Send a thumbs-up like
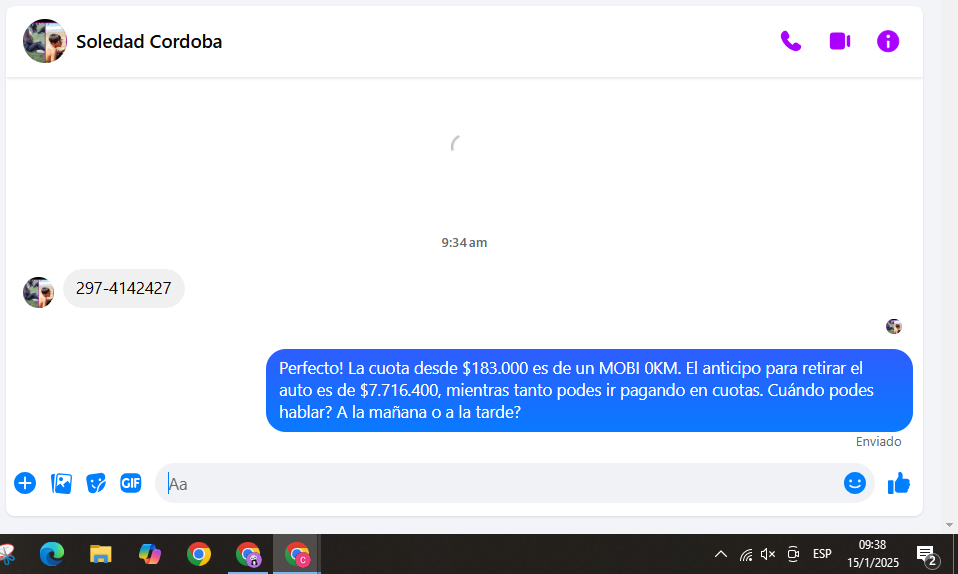 coord(898,483)
